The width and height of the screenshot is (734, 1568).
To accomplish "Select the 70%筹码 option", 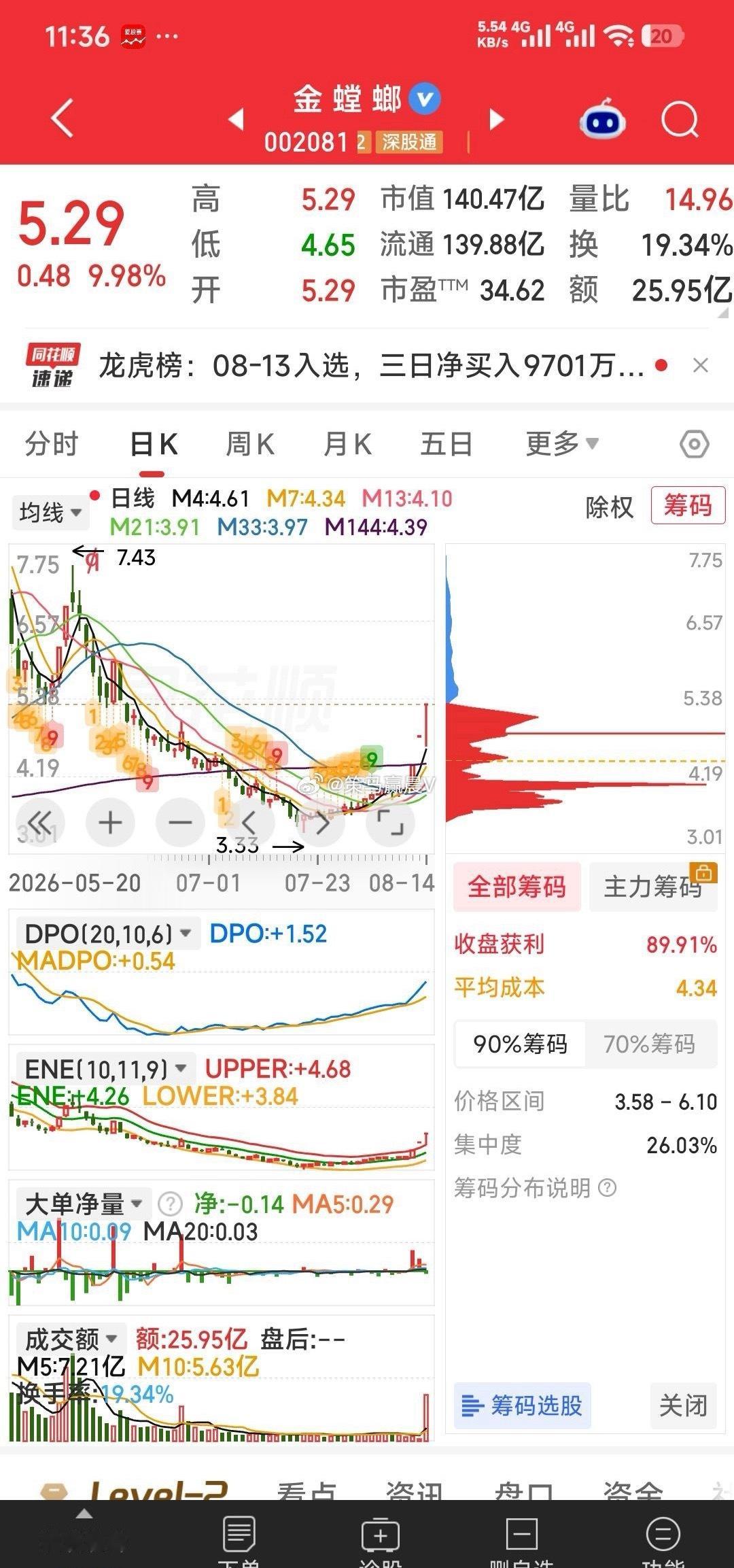I will pos(650,1043).
